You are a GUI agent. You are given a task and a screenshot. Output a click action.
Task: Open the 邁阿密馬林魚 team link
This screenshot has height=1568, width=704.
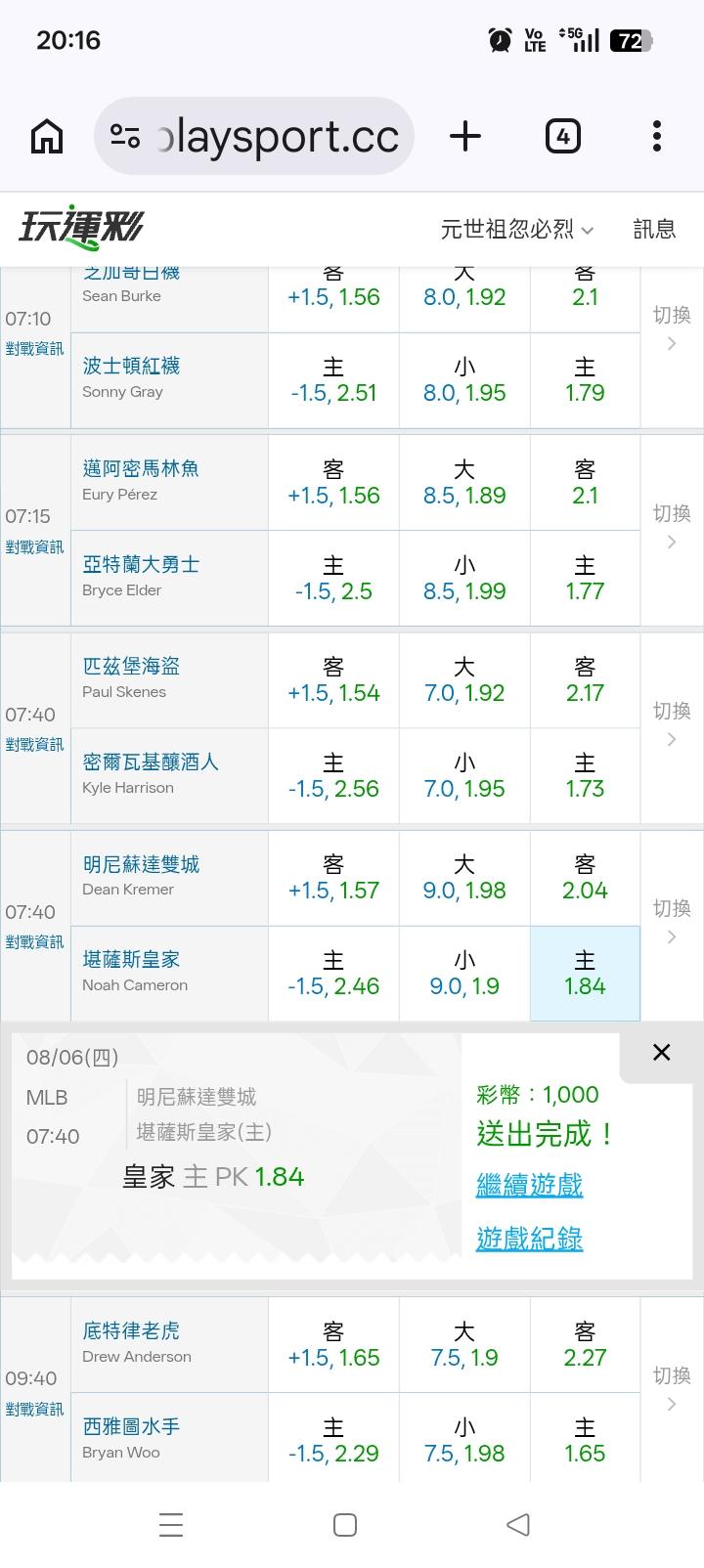click(141, 468)
